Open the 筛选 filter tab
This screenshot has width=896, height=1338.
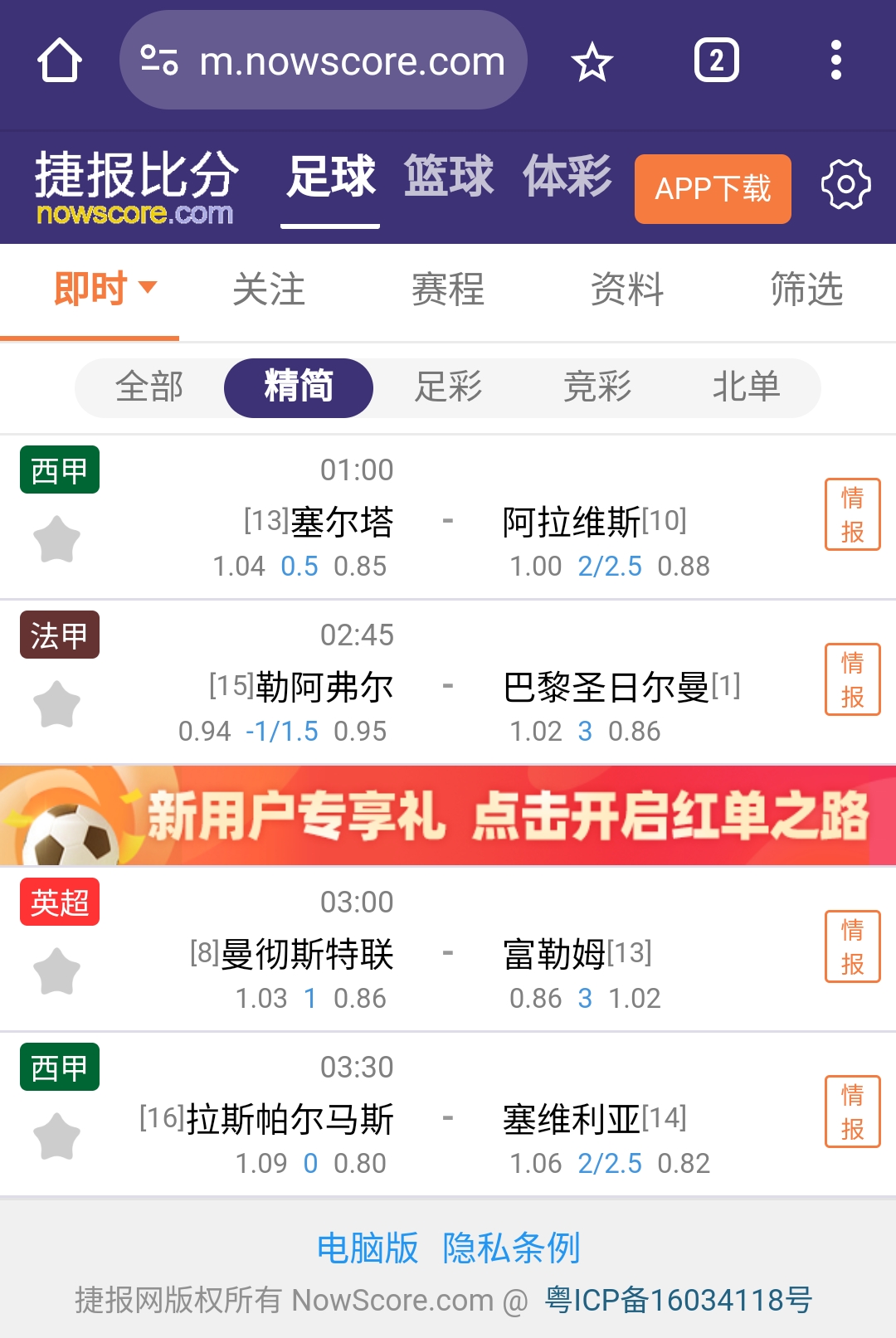tap(806, 289)
